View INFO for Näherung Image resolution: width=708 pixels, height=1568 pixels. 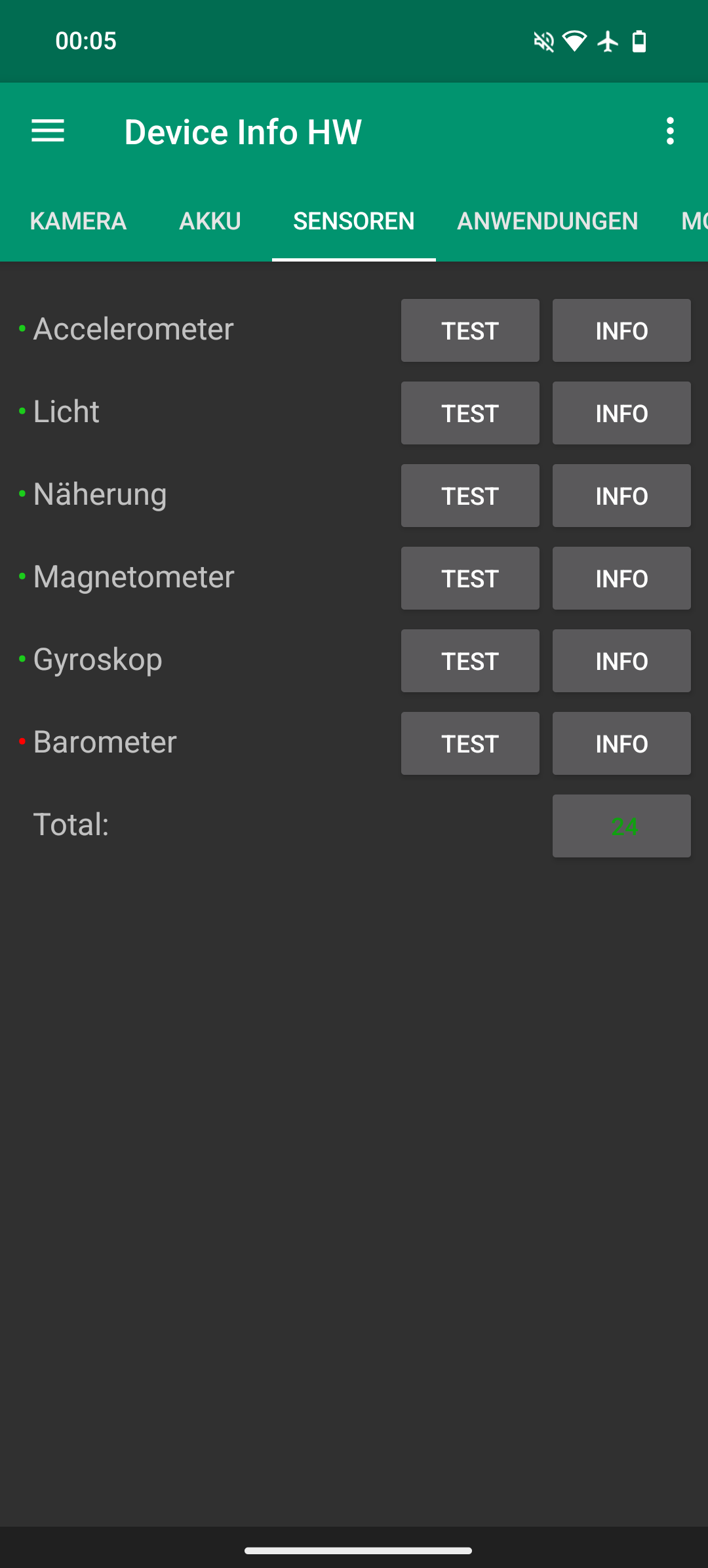point(621,496)
